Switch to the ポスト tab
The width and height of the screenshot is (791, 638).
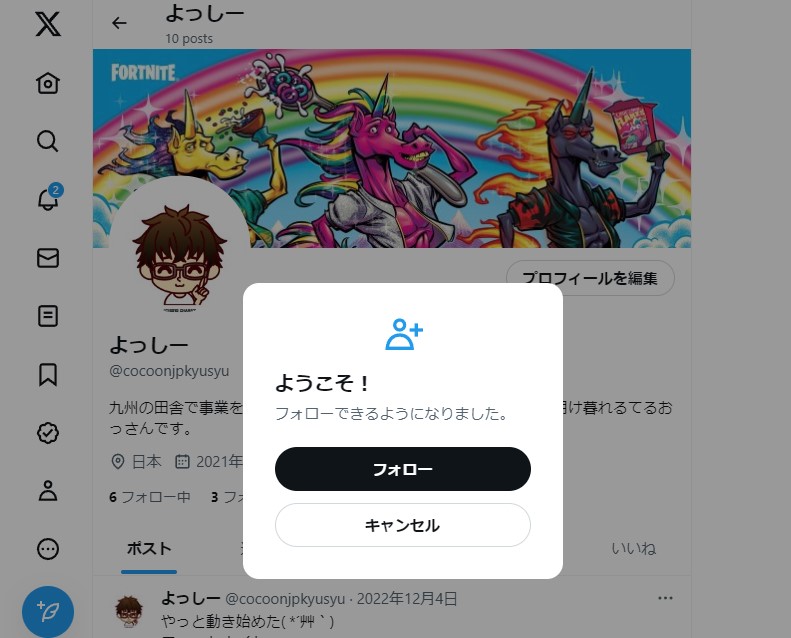point(149,549)
